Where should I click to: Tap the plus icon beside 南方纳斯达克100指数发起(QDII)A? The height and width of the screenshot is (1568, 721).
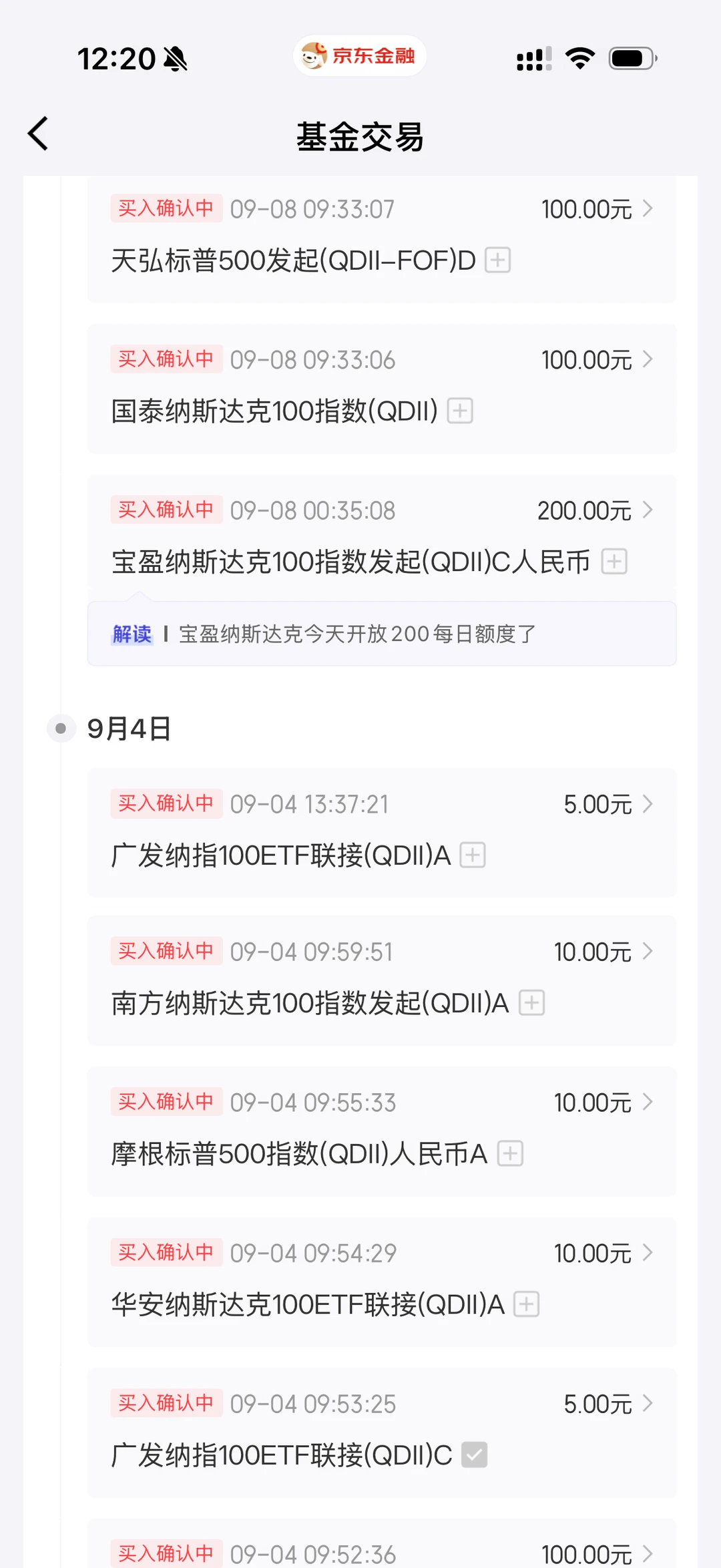tap(532, 1003)
